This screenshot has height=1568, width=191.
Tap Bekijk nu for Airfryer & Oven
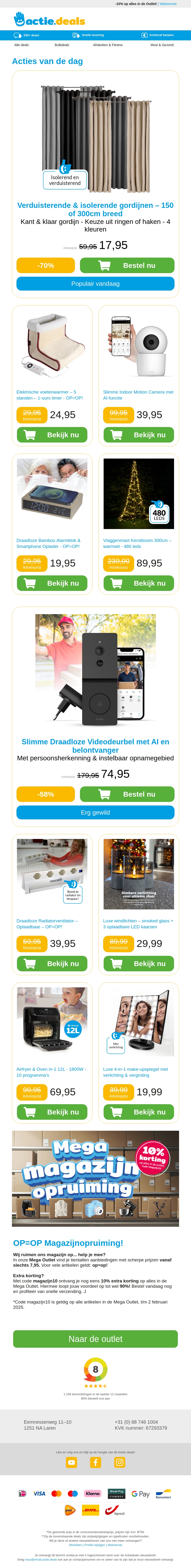point(52,1112)
